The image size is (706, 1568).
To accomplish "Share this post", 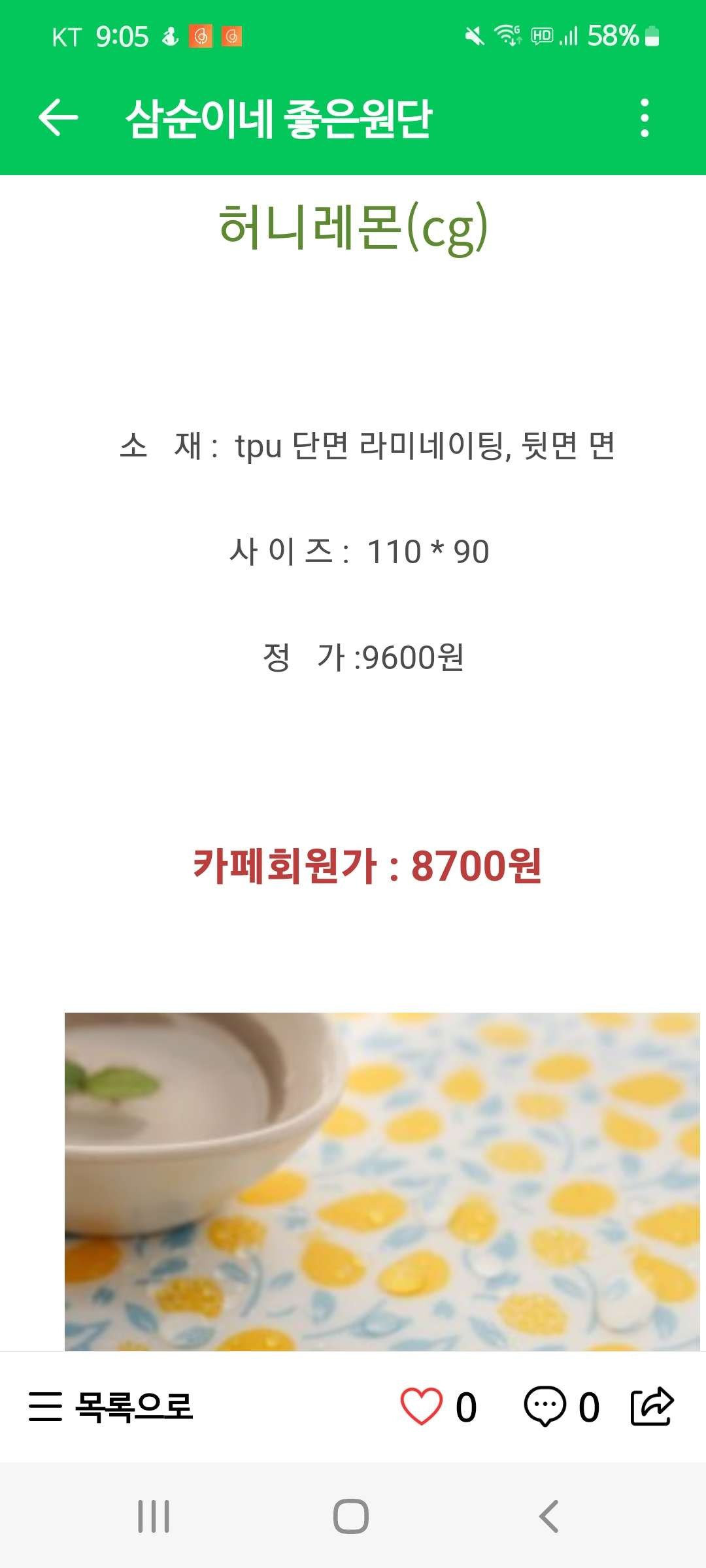I will pyautogui.click(x=652, y=1406).
